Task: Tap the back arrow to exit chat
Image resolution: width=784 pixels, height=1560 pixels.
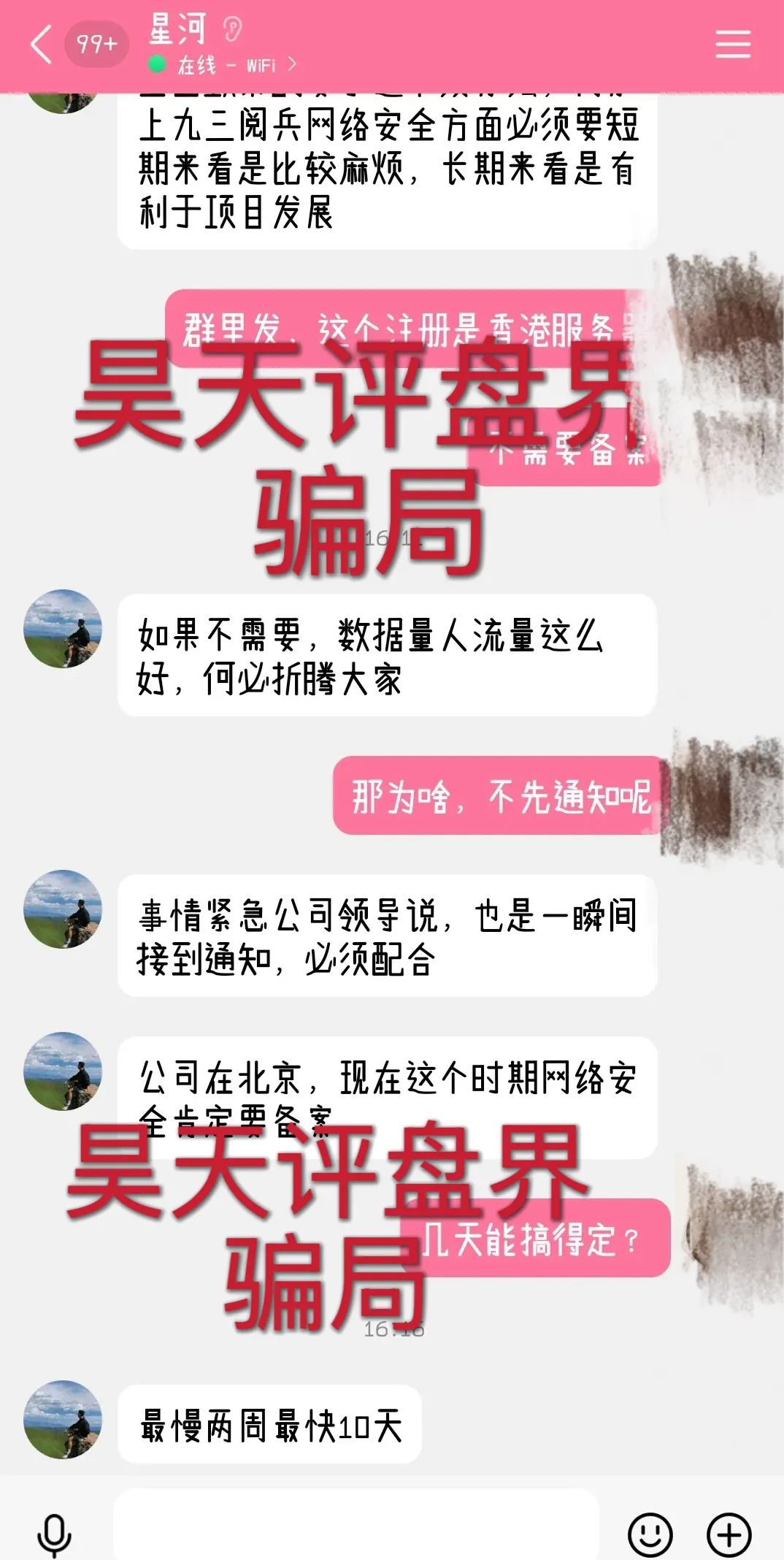Action: (40, 44)
